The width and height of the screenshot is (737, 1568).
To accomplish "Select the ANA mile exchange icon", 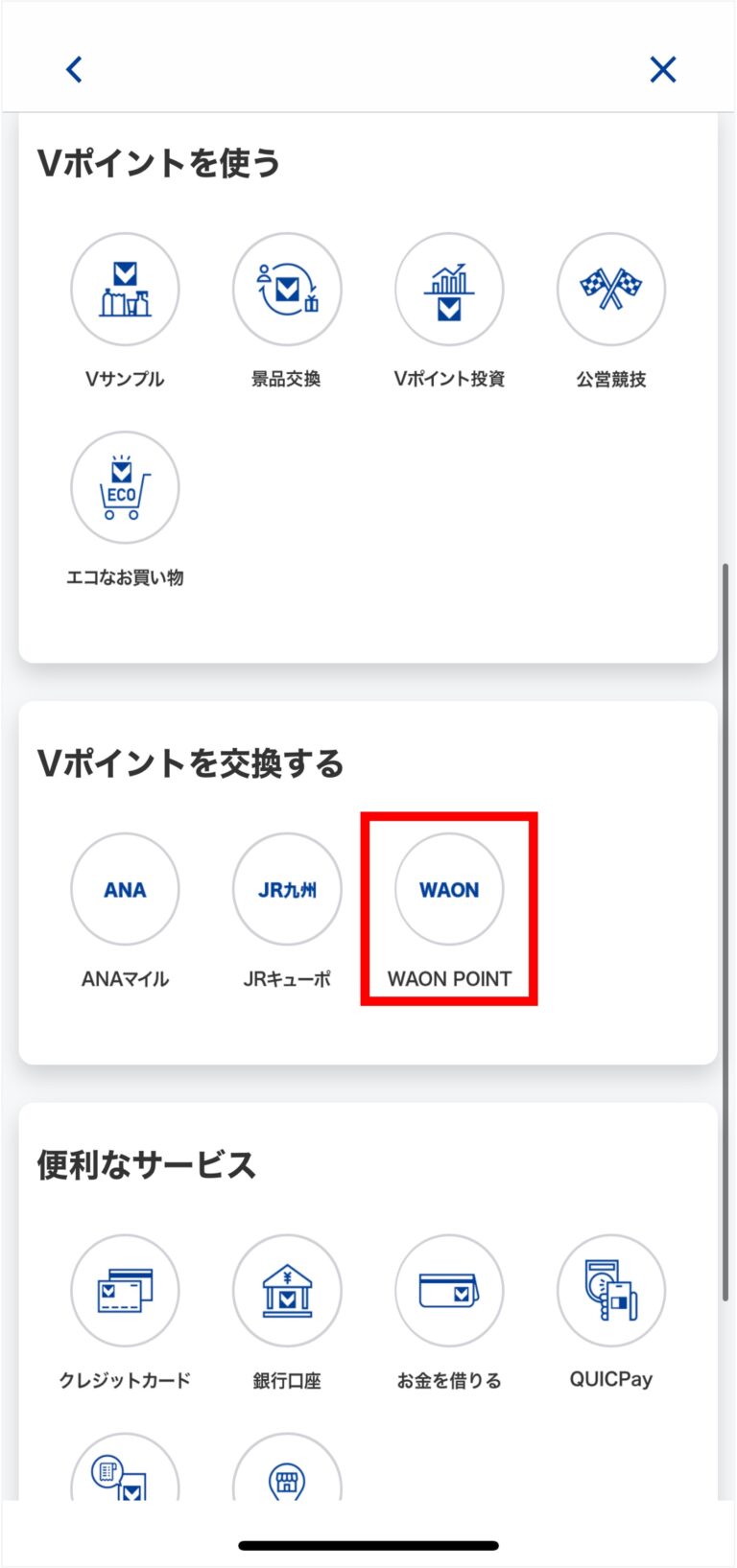I will [125, 889].
